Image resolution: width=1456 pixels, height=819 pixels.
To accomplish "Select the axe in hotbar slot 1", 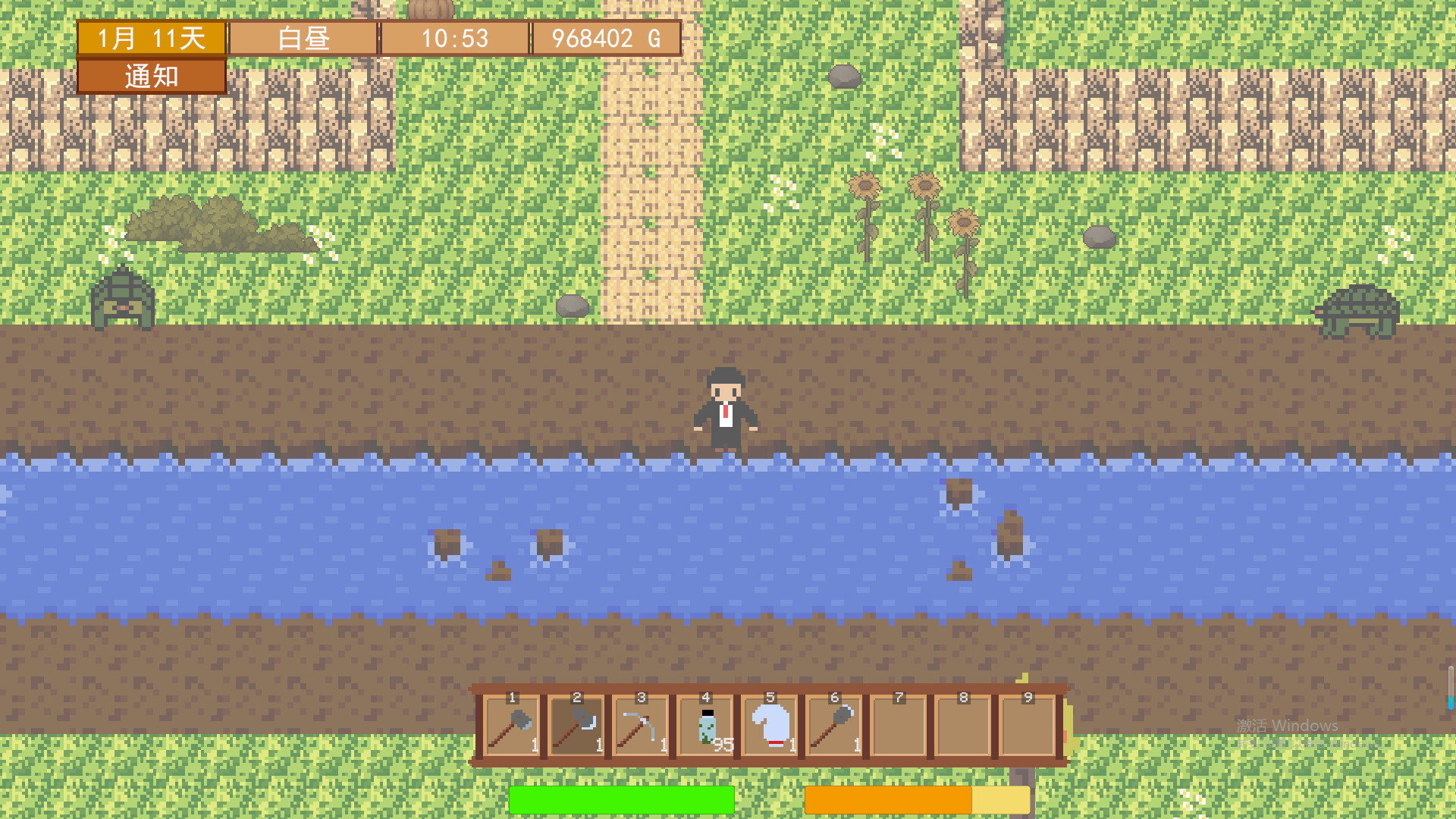I will (512, 726).
